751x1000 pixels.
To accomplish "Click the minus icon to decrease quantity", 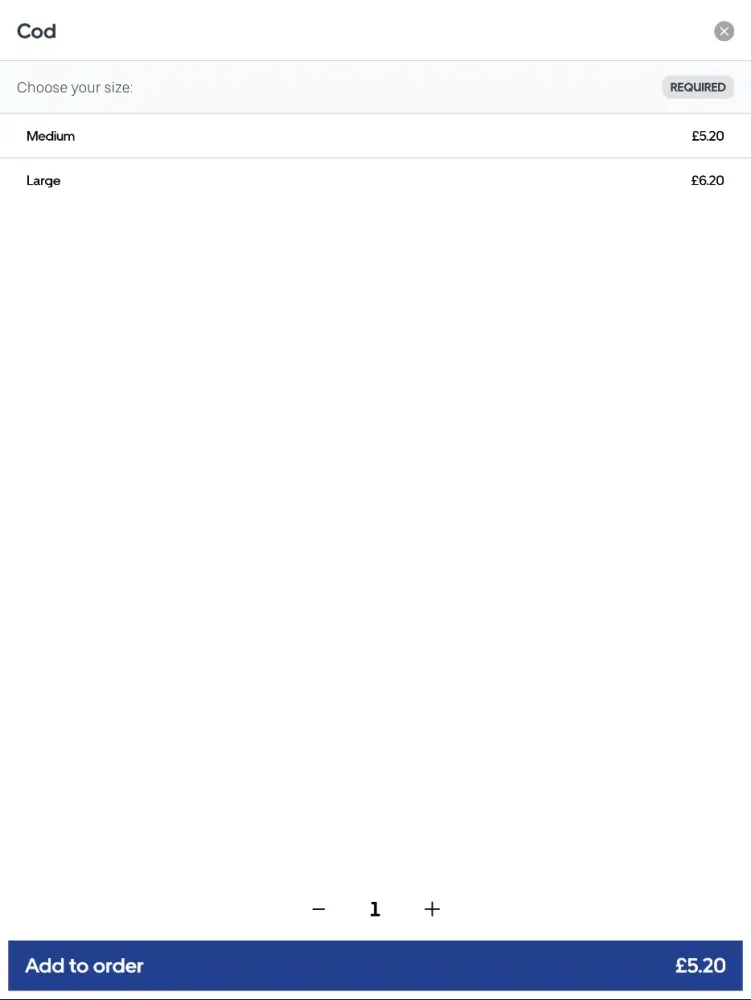I will [x=318, y=909].
